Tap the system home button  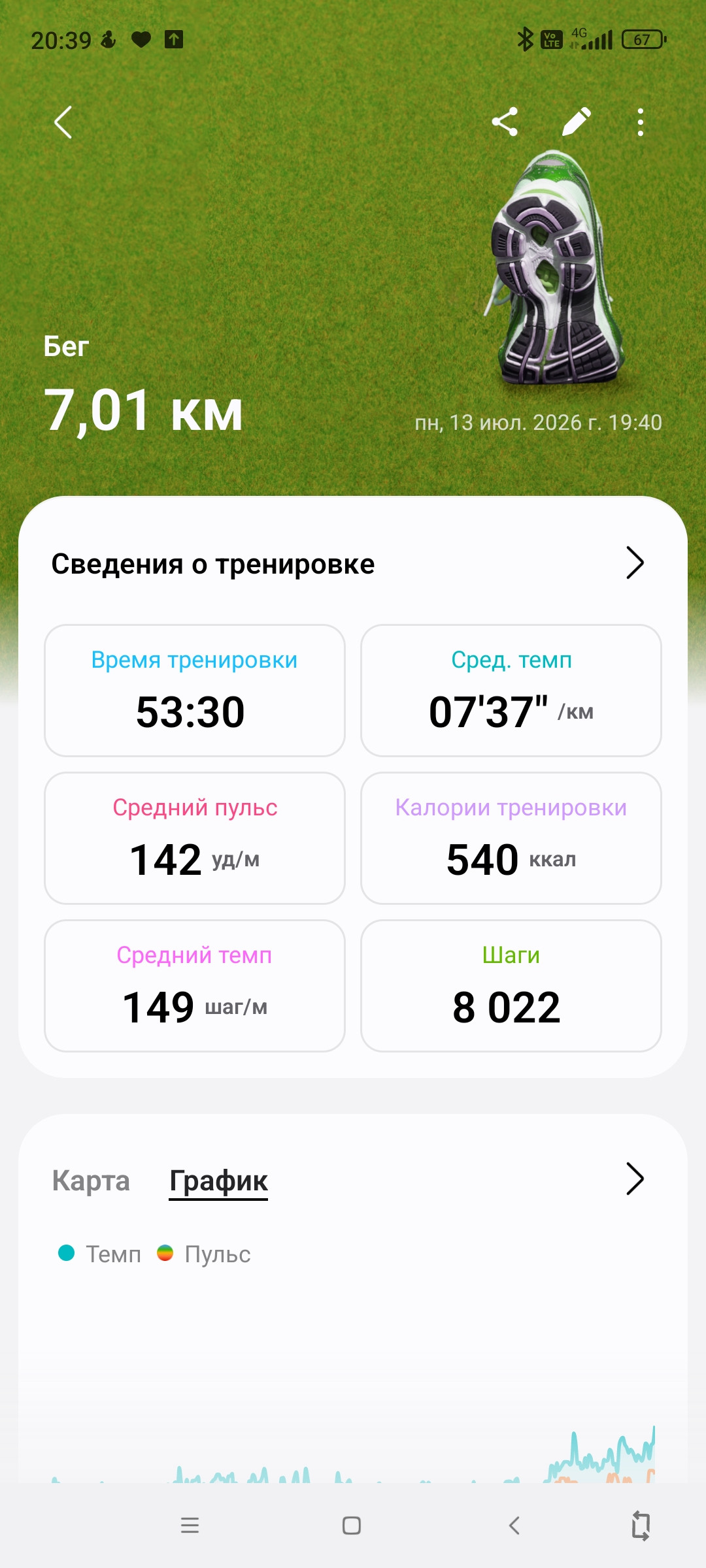(352, 1526)
